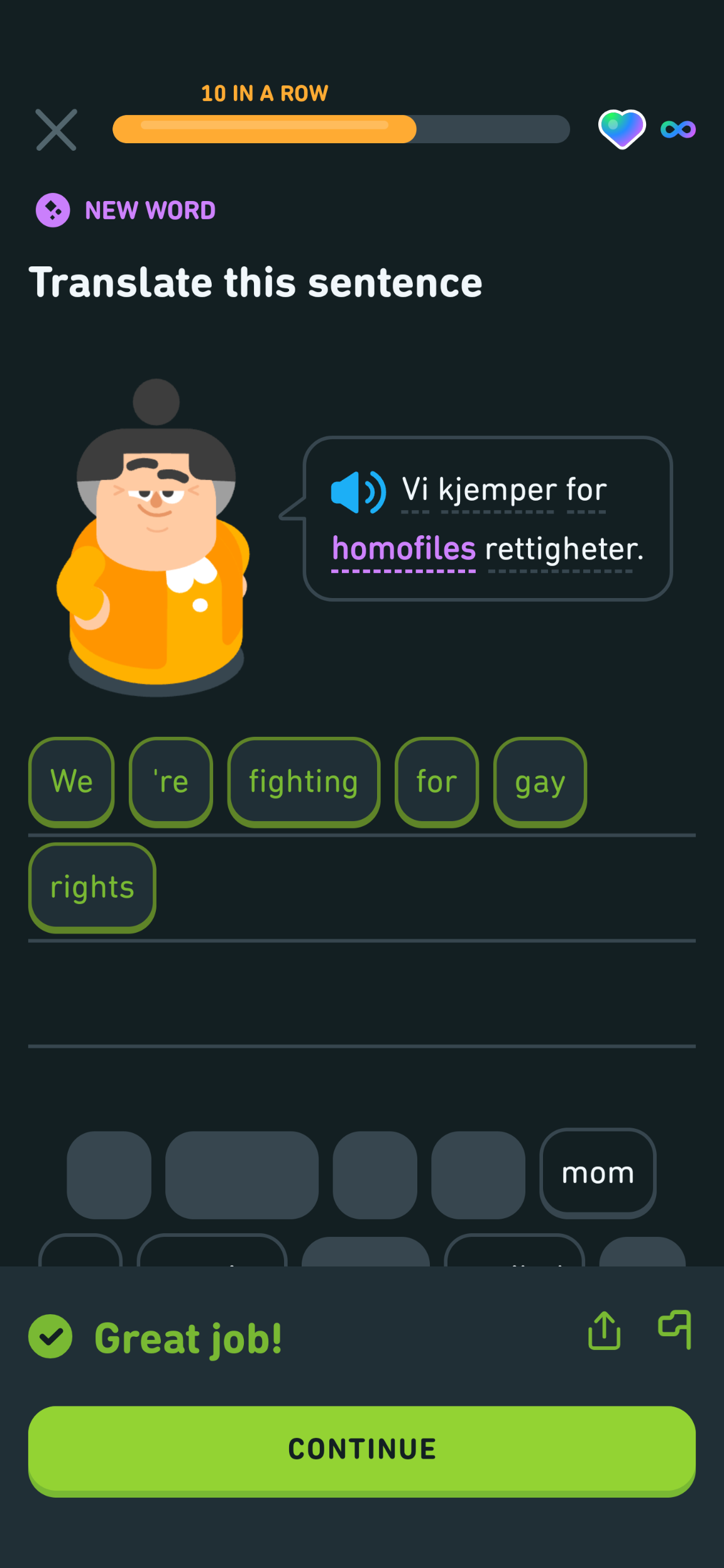
Task: Close the lesson with the X
Action: (x=57, y=130)
